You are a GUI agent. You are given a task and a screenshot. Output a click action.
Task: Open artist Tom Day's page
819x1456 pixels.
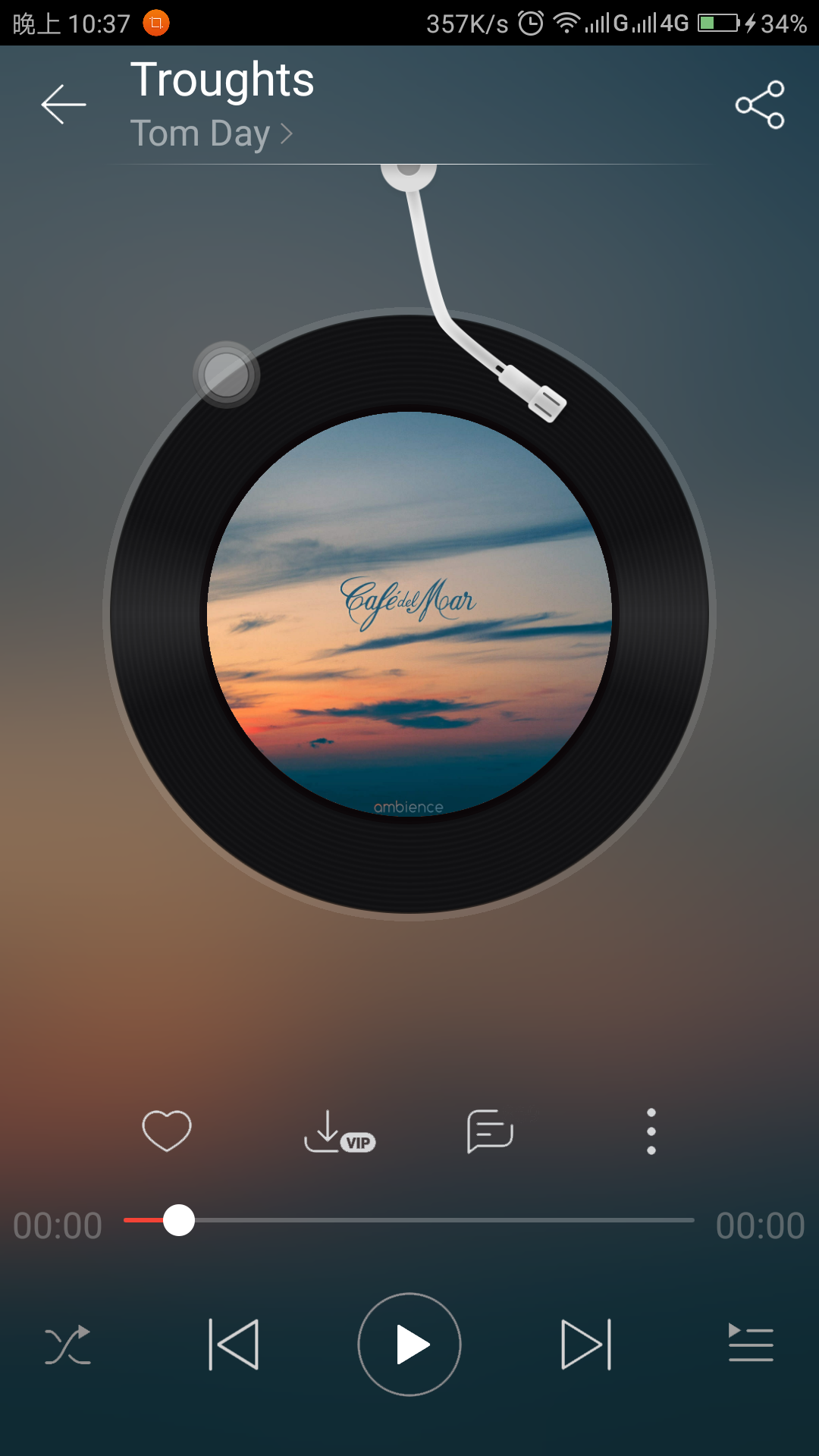[x=211, y=133]
